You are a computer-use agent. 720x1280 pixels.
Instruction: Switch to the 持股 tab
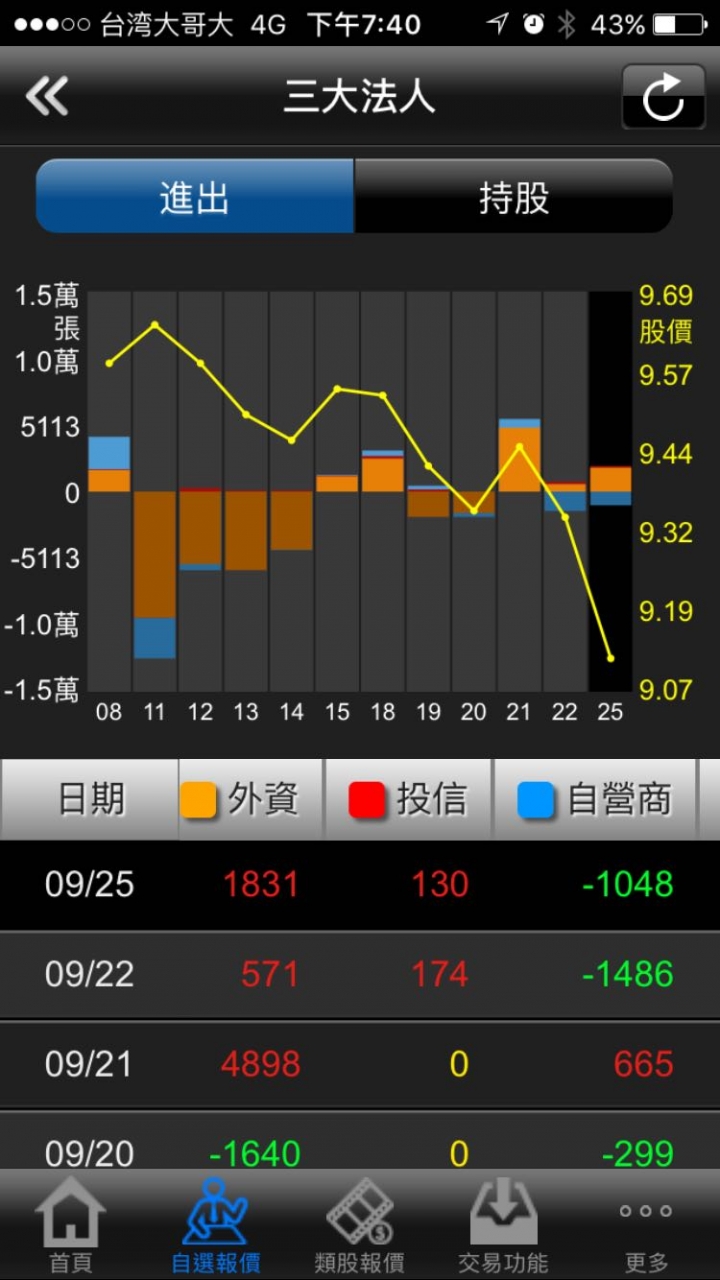tap(513, 197)
